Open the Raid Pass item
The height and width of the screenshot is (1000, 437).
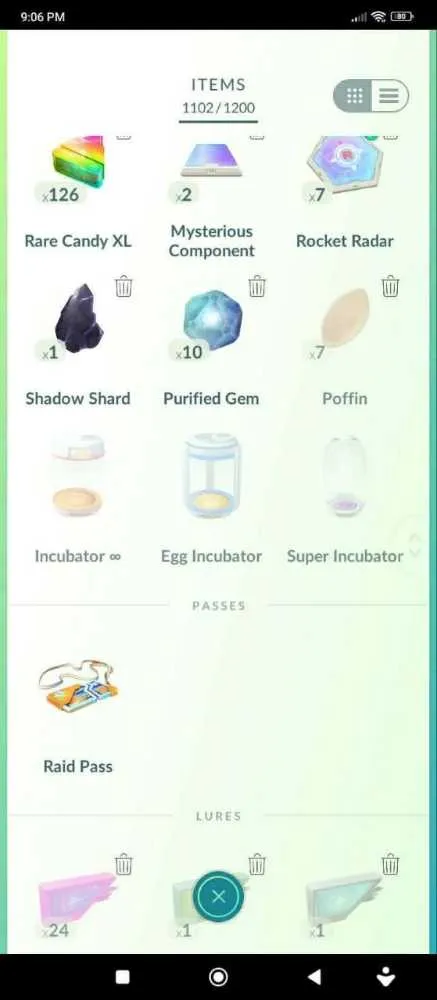pyautogui.click(x=78, y=716)
